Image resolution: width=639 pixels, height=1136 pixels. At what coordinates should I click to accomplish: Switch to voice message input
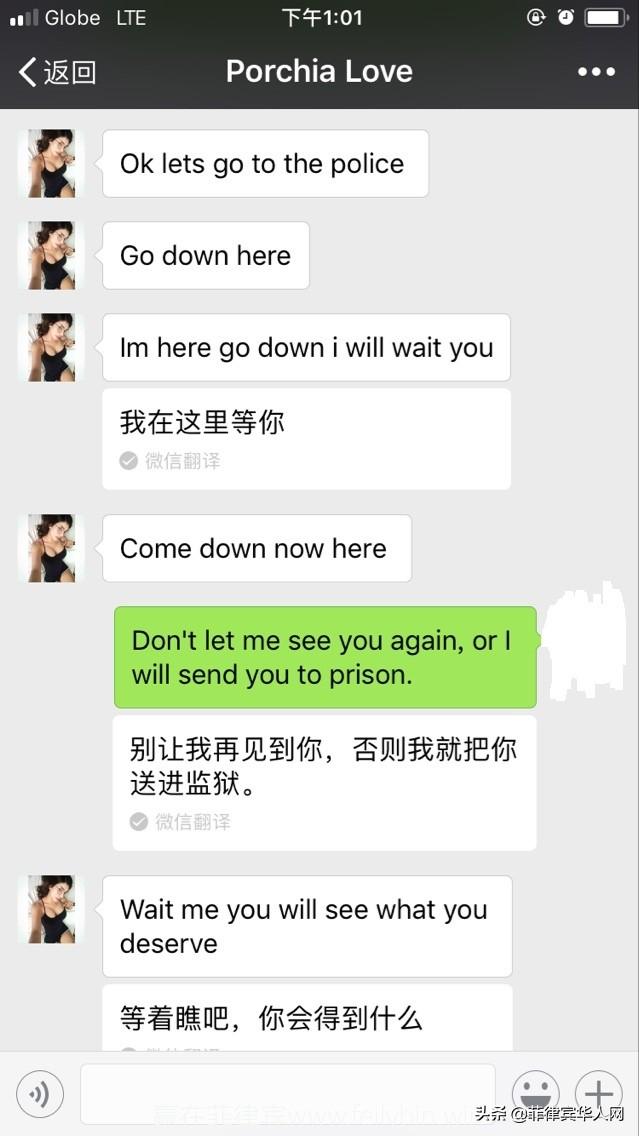pos(40,1094)
